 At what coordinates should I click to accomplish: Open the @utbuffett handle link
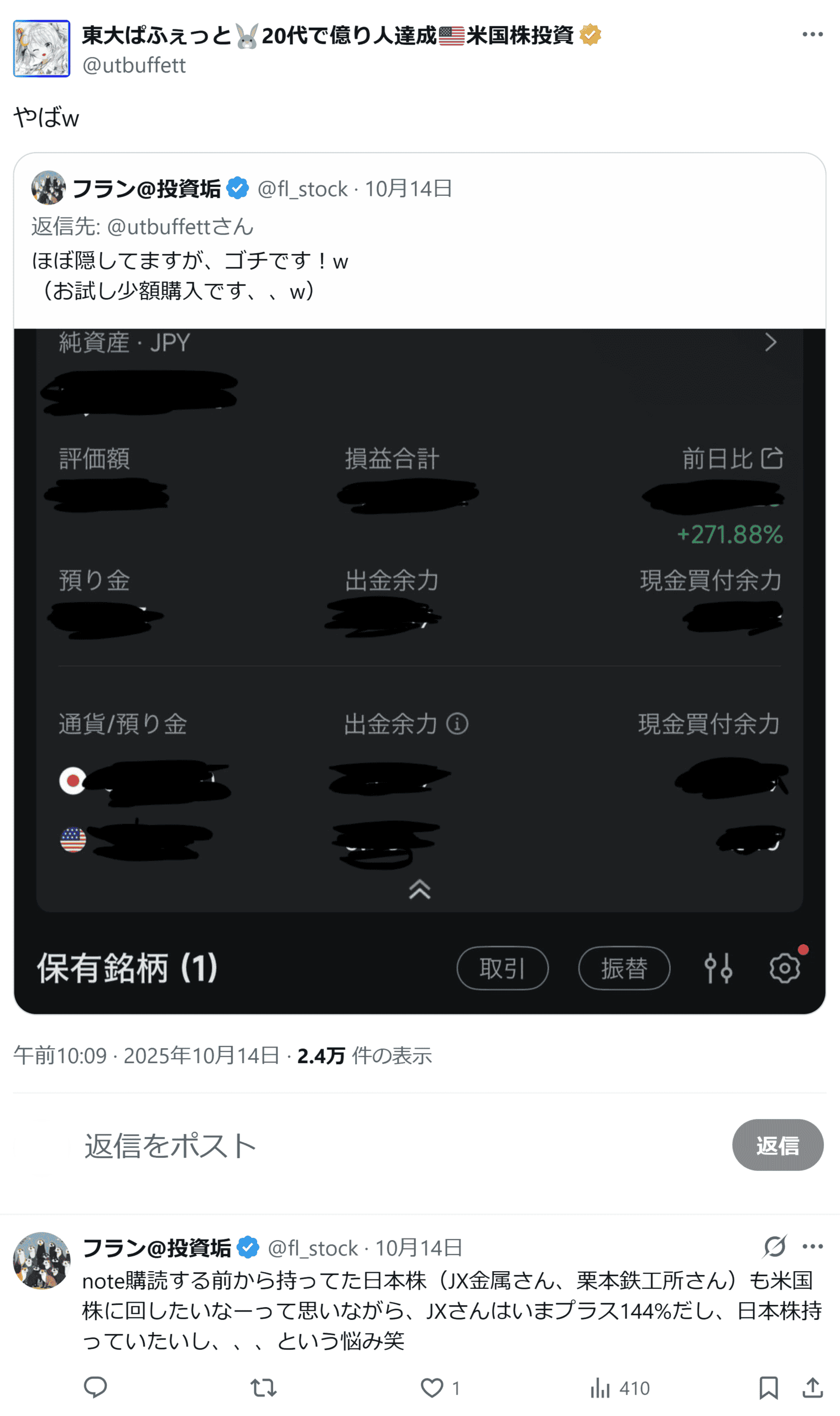point(134,66)
